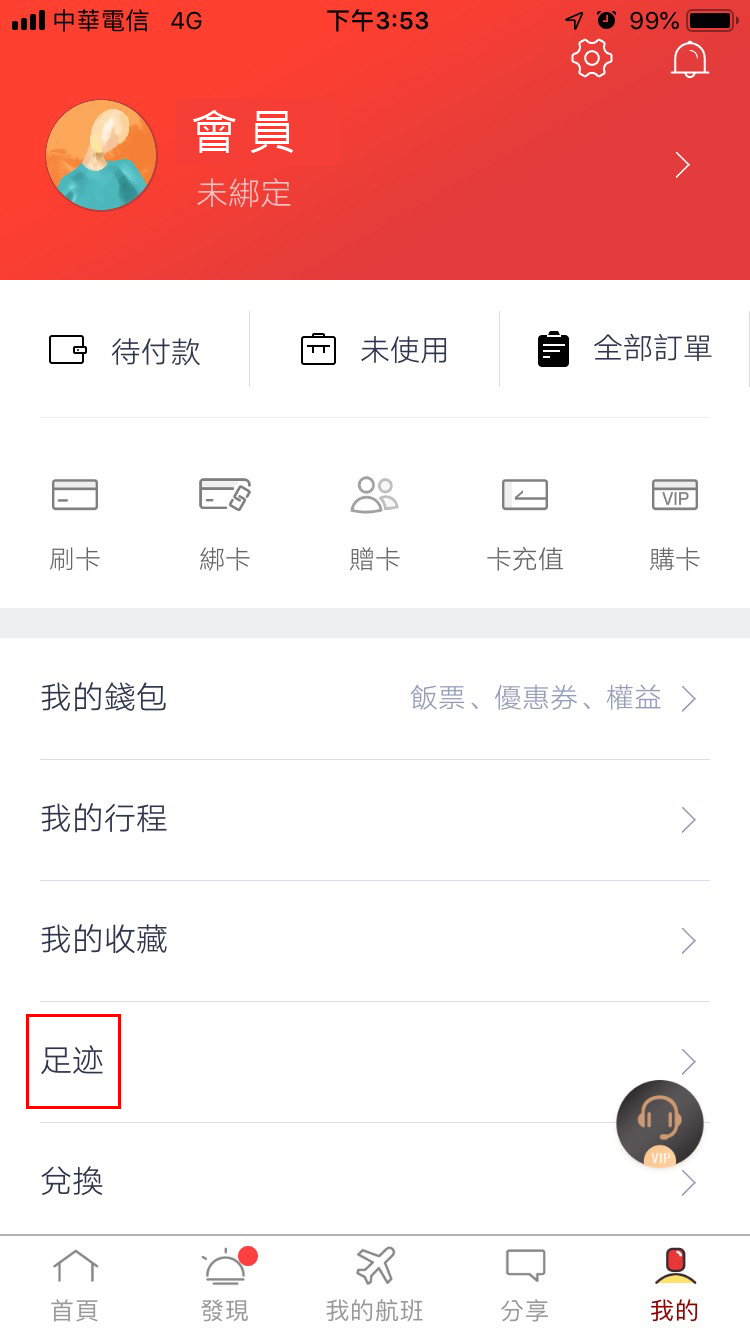Screen dimensions: 750x1334
Task: Open 我的錢包 wallet row
Action: pyautogui.click(x=375, y=698)
